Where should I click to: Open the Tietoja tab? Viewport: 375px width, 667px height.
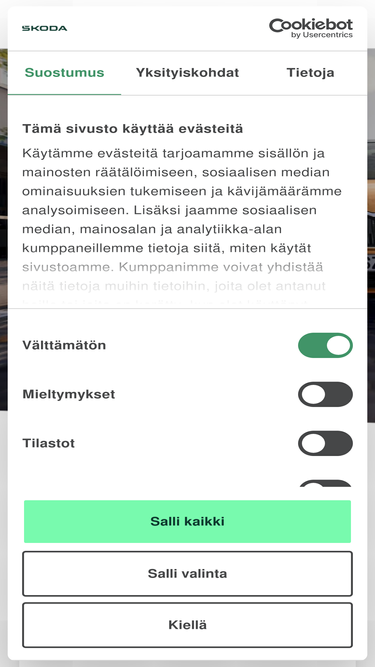click(x=310, y=73)
